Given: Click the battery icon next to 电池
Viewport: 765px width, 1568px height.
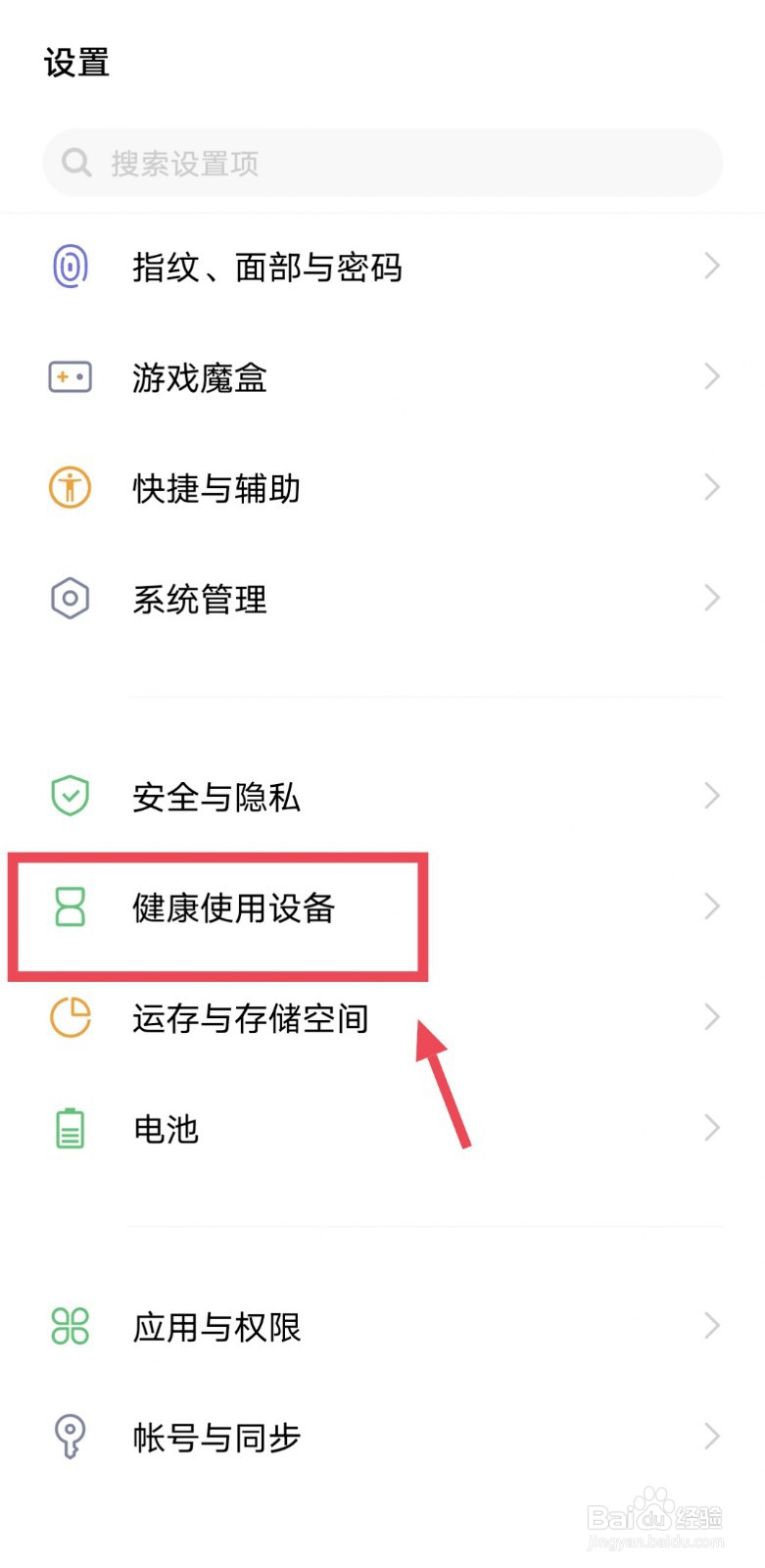Looking at the screenshot, I should [70, 1128].
